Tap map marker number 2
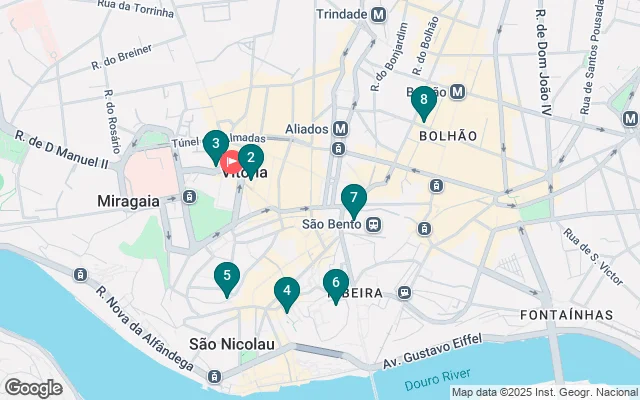This screenshot has height=400, width=640. point(250,158)
